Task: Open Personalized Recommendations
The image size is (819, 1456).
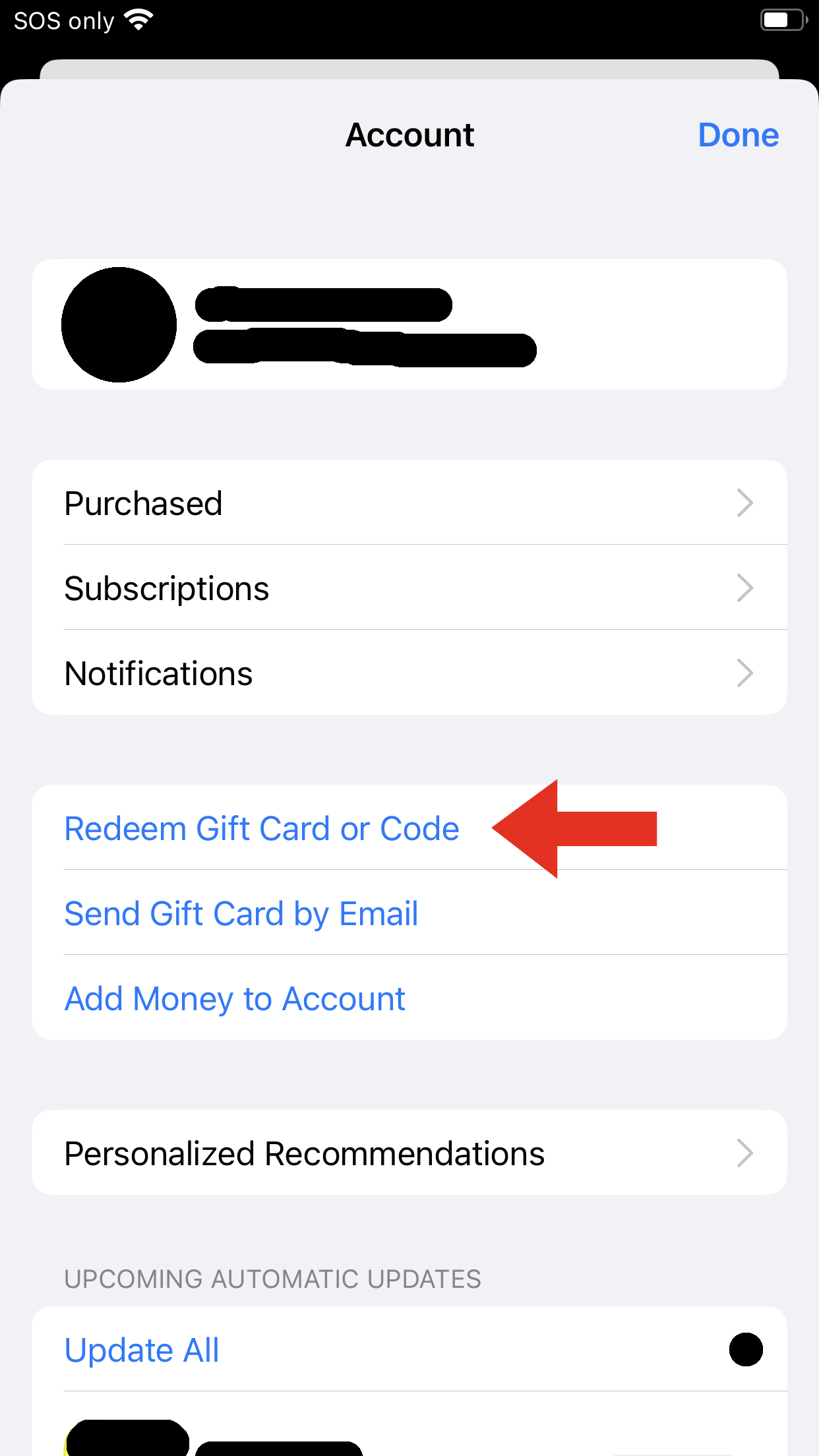Action: point(409,1153)
